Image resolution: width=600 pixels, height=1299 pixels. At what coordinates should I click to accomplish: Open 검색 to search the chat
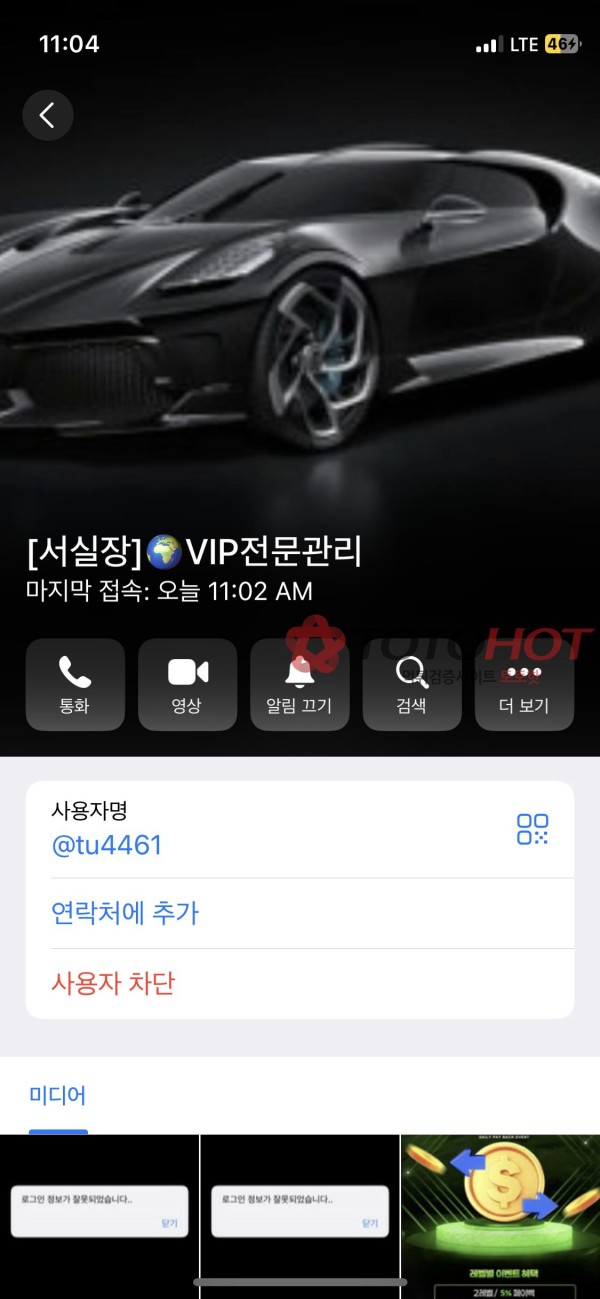coord(411,685)
